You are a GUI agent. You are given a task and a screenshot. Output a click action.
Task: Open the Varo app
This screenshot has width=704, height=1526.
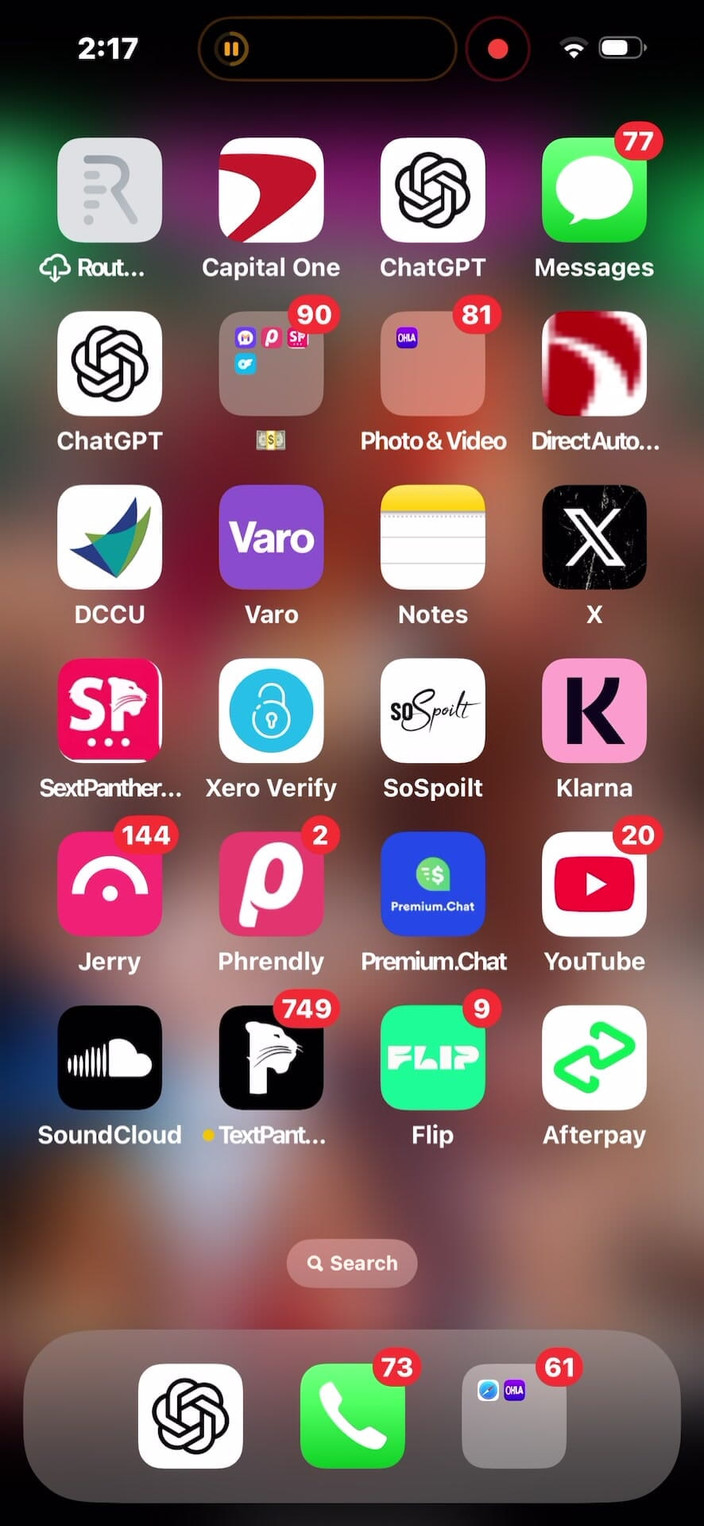(x=271, y=537)
